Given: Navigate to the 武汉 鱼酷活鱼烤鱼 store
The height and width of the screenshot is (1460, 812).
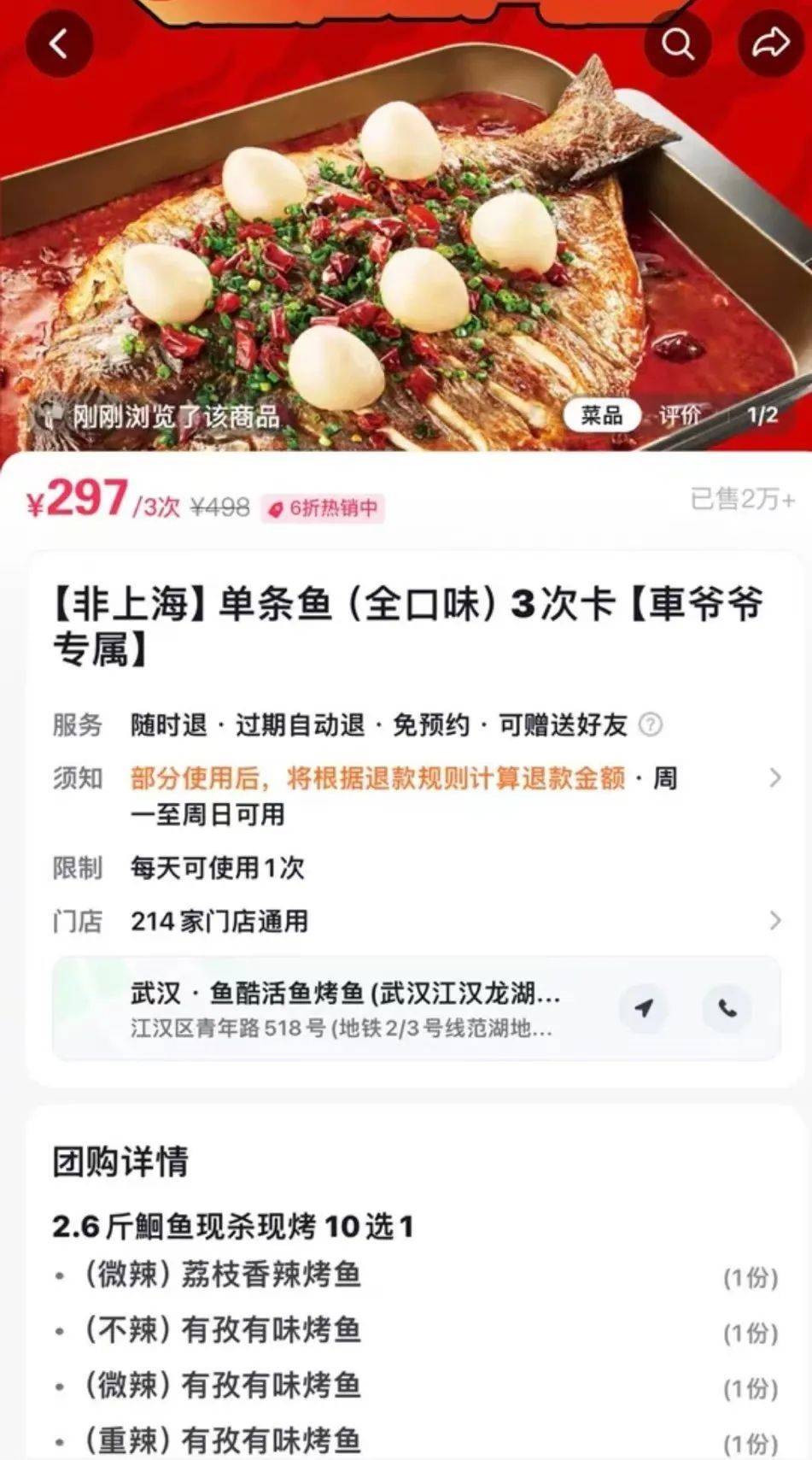Looking at the screenshot, I should click(644, 1008).
